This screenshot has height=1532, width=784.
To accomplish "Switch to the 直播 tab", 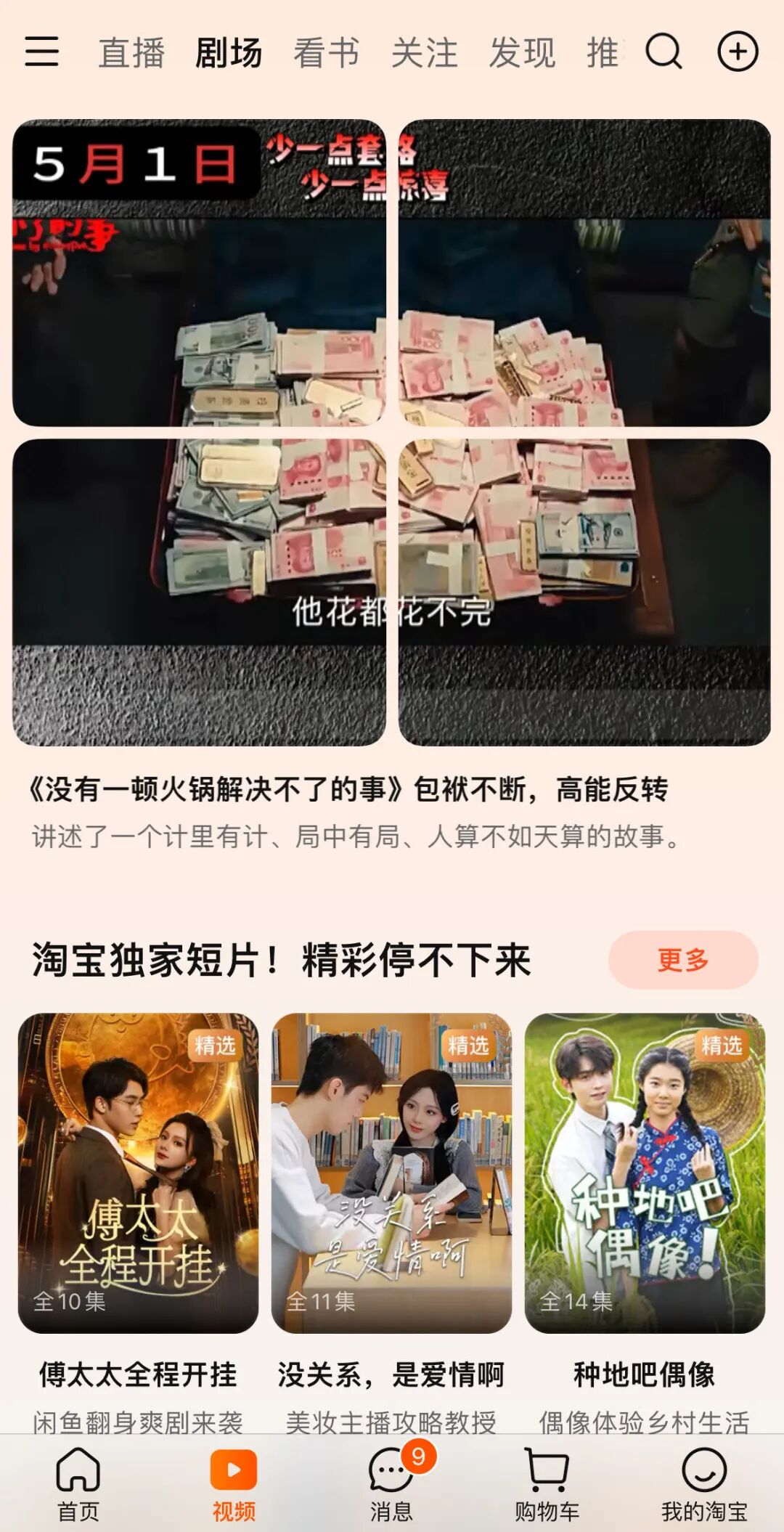I will coord(131,53).
